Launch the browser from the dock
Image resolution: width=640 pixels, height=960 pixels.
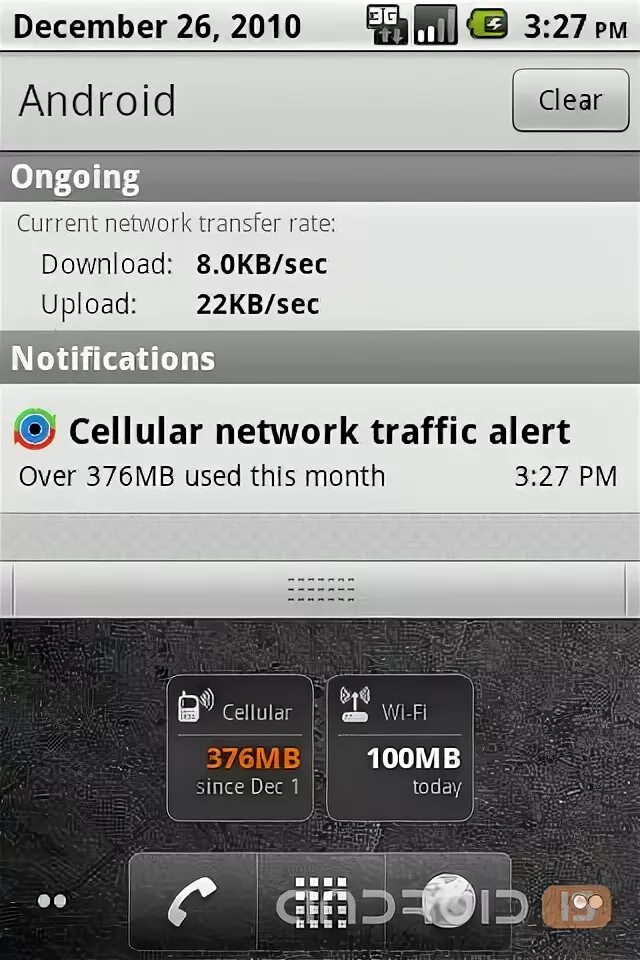446,903
